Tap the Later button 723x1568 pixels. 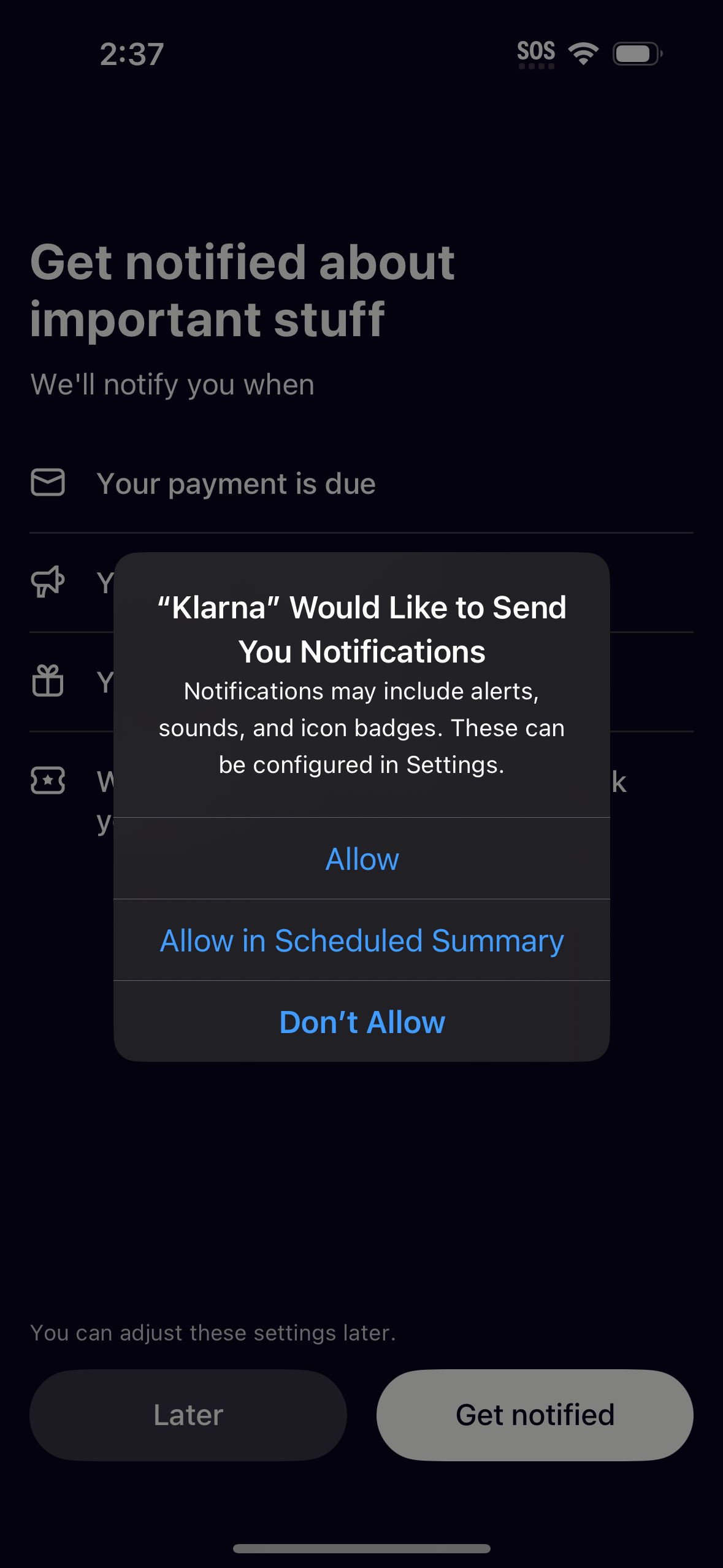[x=188, y=1415]
